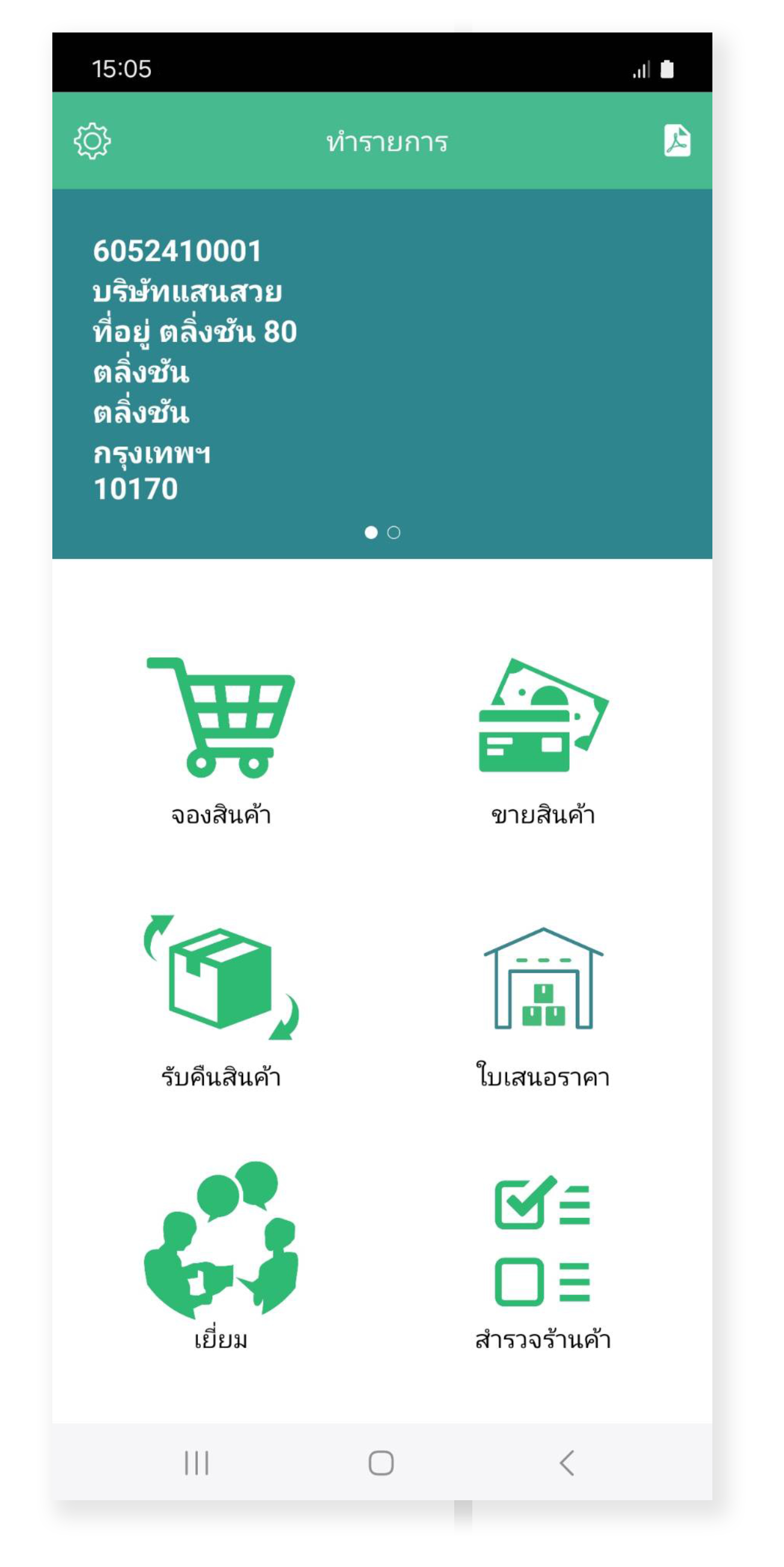Open the PDF document icon
The height and width of the screenshot is (1567, 784).
click(676, 141)
